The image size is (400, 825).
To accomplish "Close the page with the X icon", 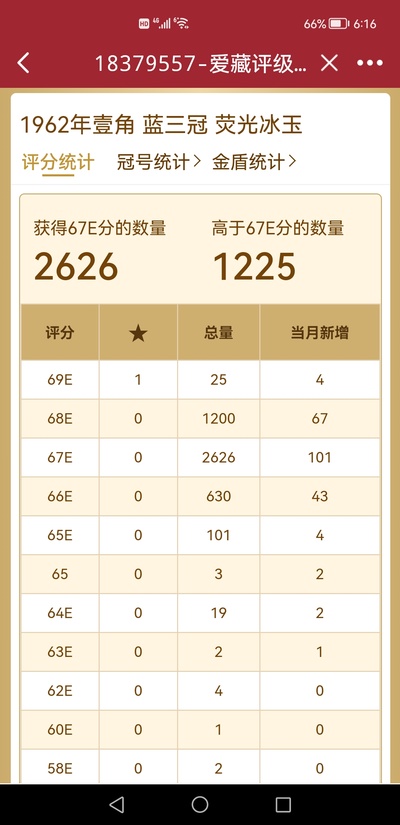I will coord(329,63).
